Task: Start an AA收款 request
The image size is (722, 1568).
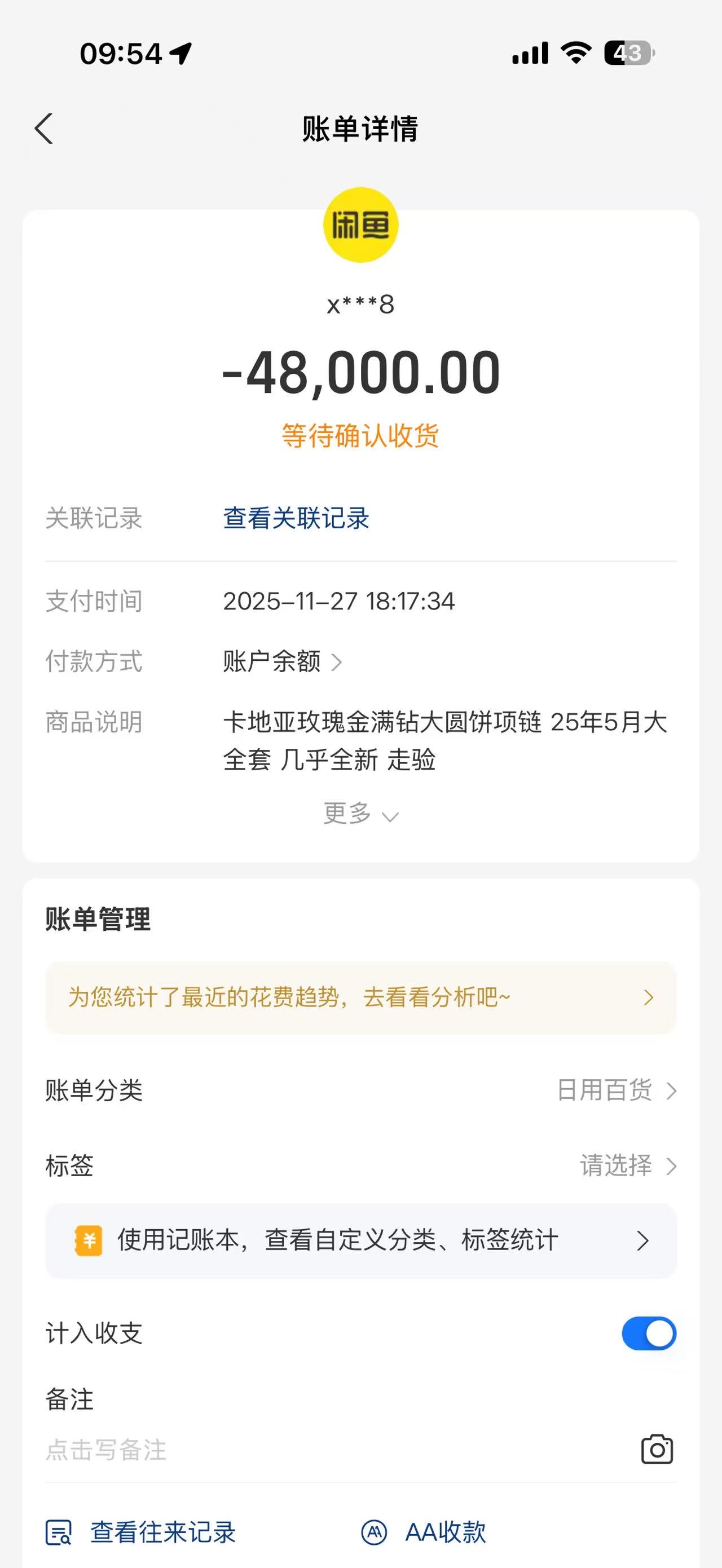Action: (424, 1532)
